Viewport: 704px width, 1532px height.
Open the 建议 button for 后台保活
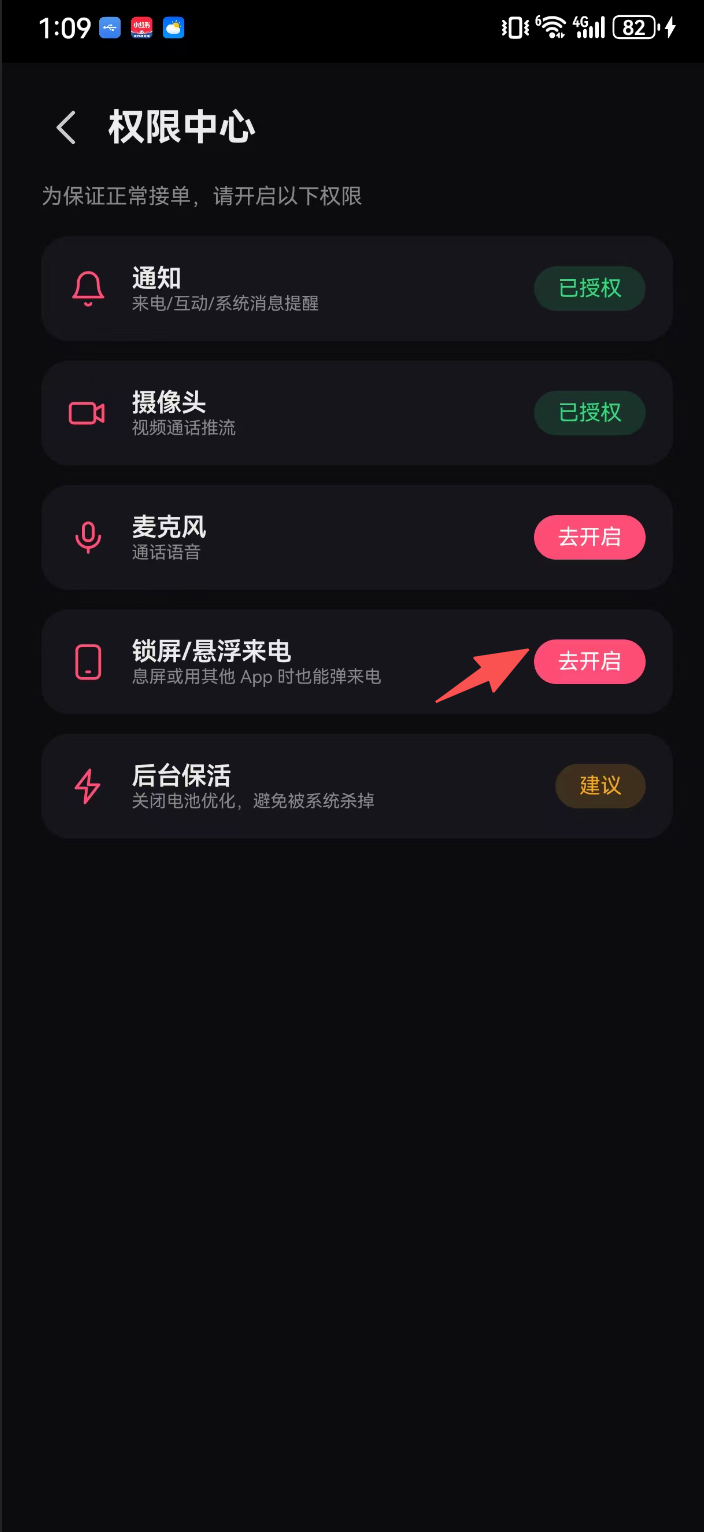[x=600, y=786]
